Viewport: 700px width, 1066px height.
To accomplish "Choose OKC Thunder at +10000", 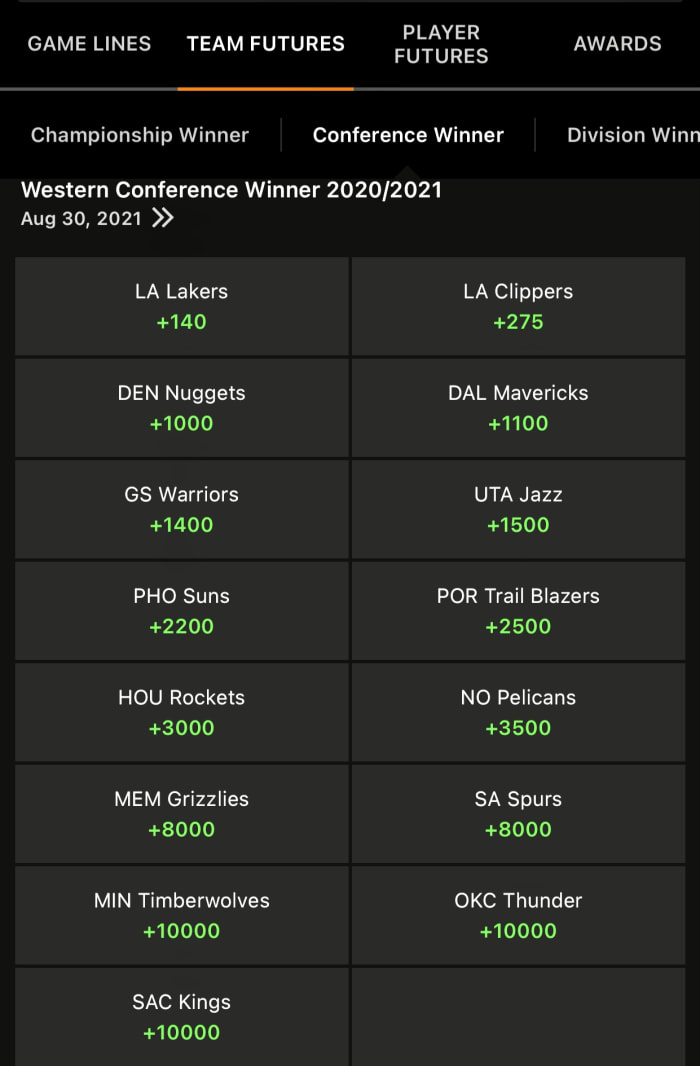I will tap(518, 915).
